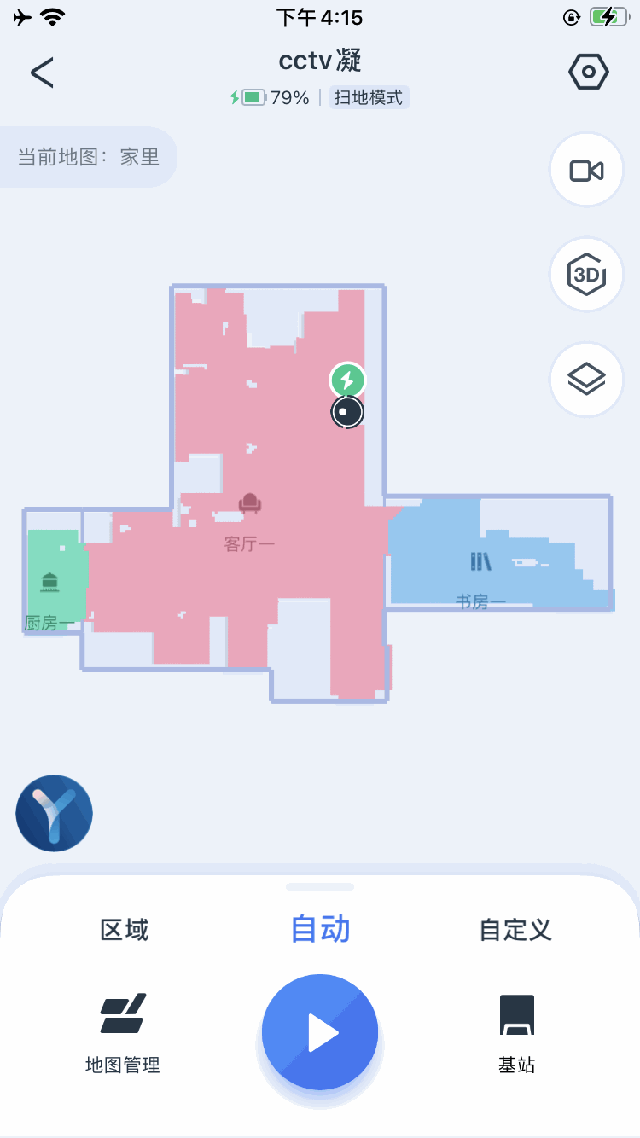Open the Y-shaped assistant floating button

54,813
